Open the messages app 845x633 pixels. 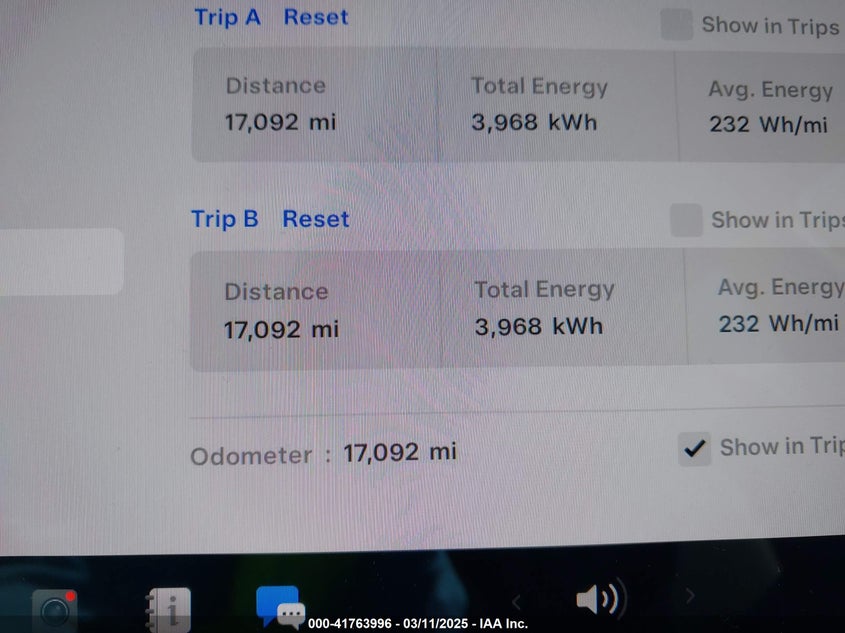[x=279, y=605]
